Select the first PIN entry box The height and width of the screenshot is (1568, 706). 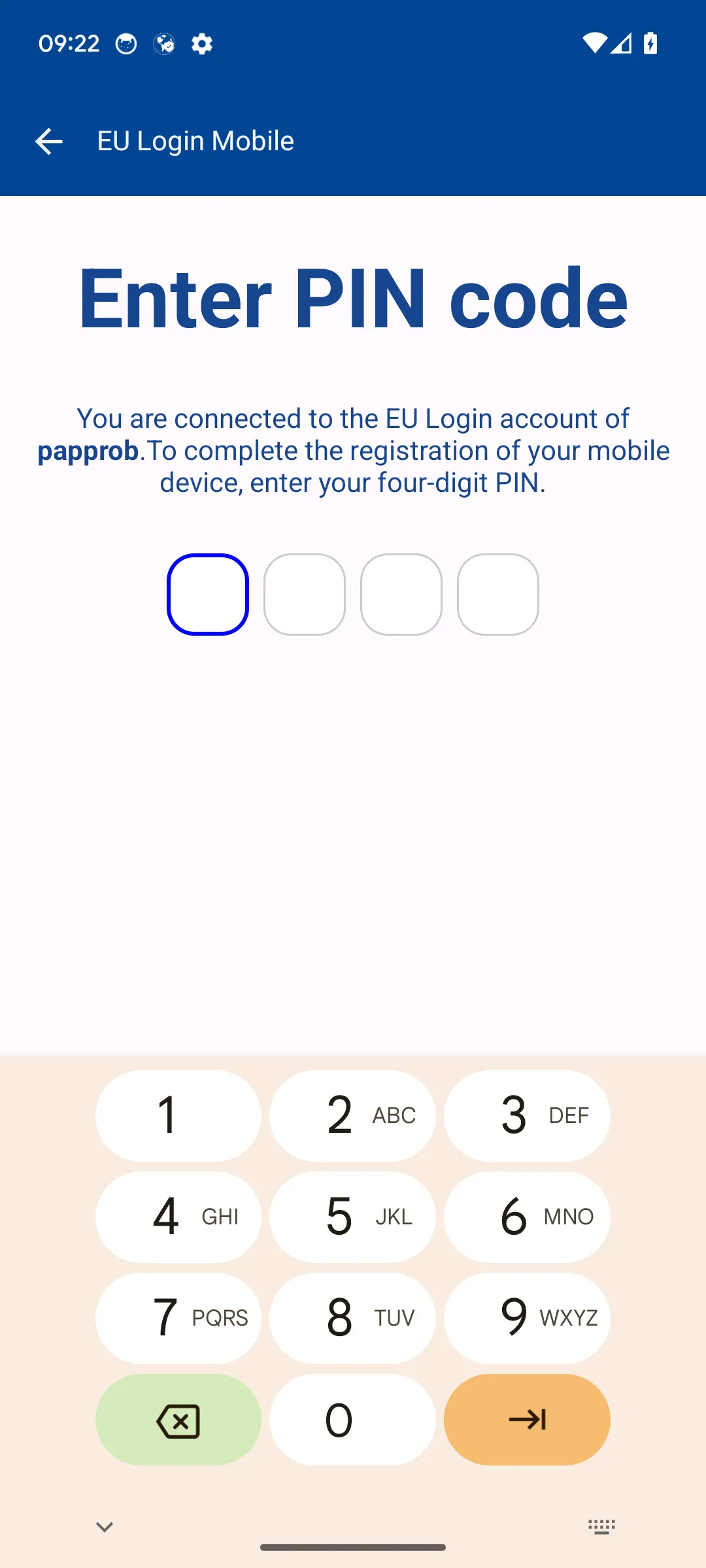207,594
